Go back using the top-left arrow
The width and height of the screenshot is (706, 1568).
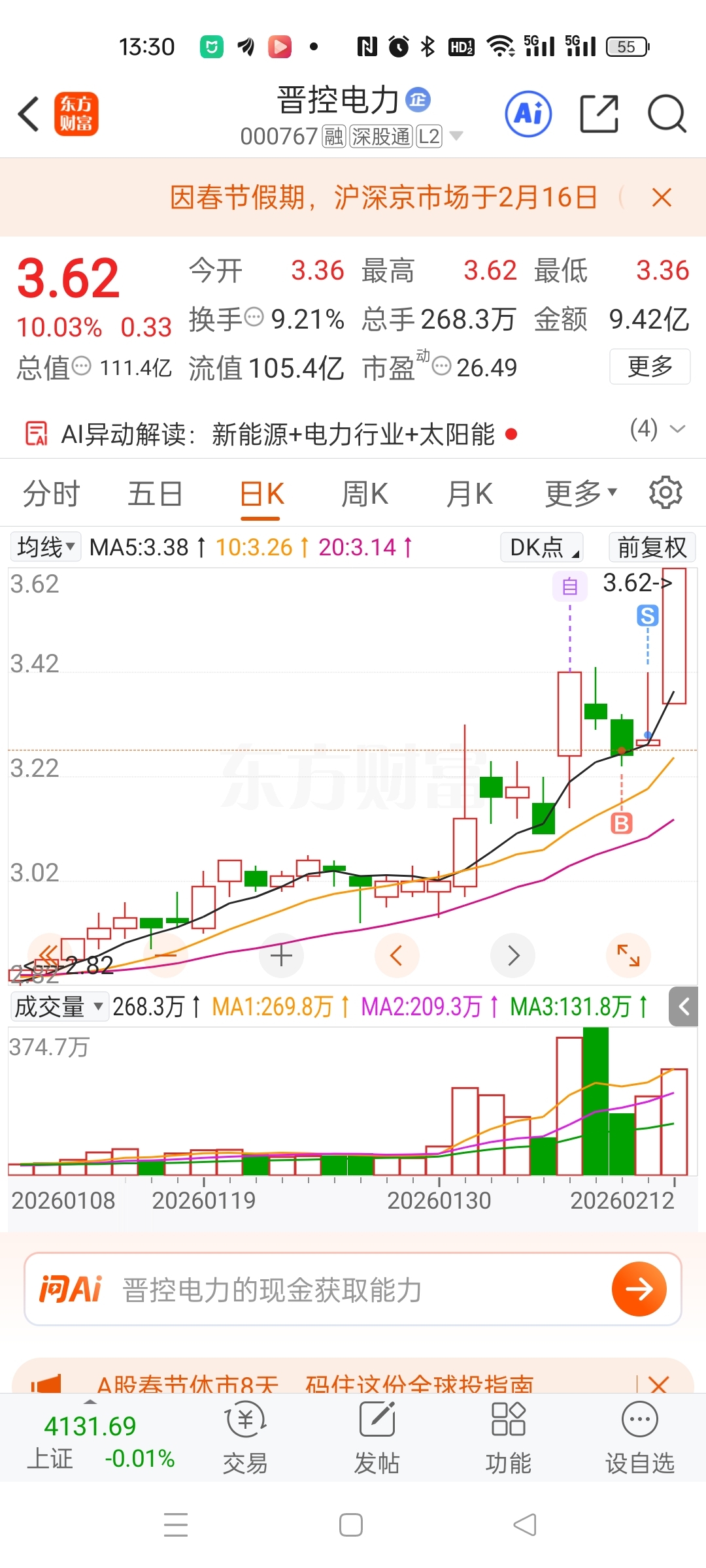point(29,114)
